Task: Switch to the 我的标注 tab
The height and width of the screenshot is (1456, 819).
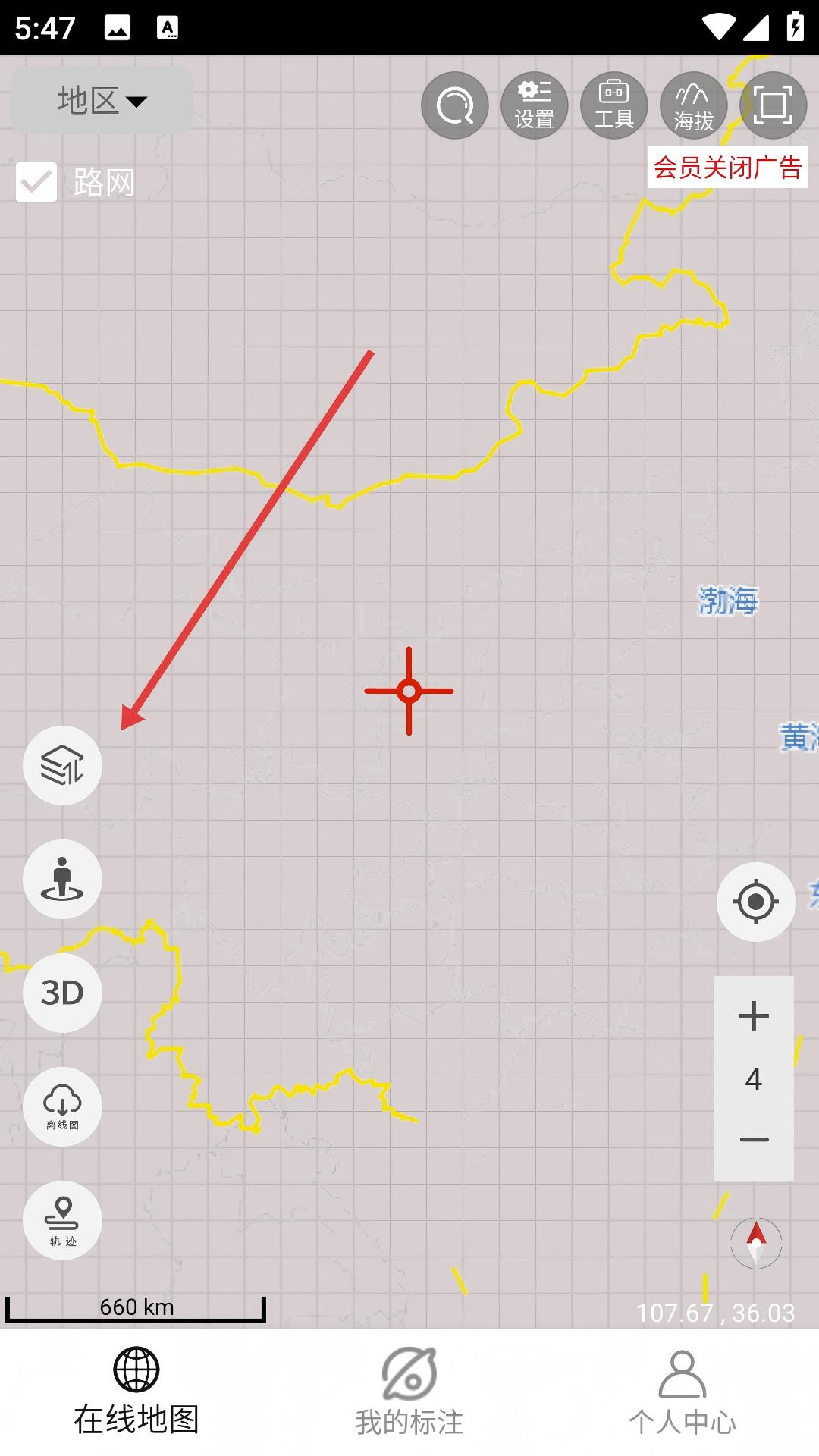Action: (x=409, y=1392)
